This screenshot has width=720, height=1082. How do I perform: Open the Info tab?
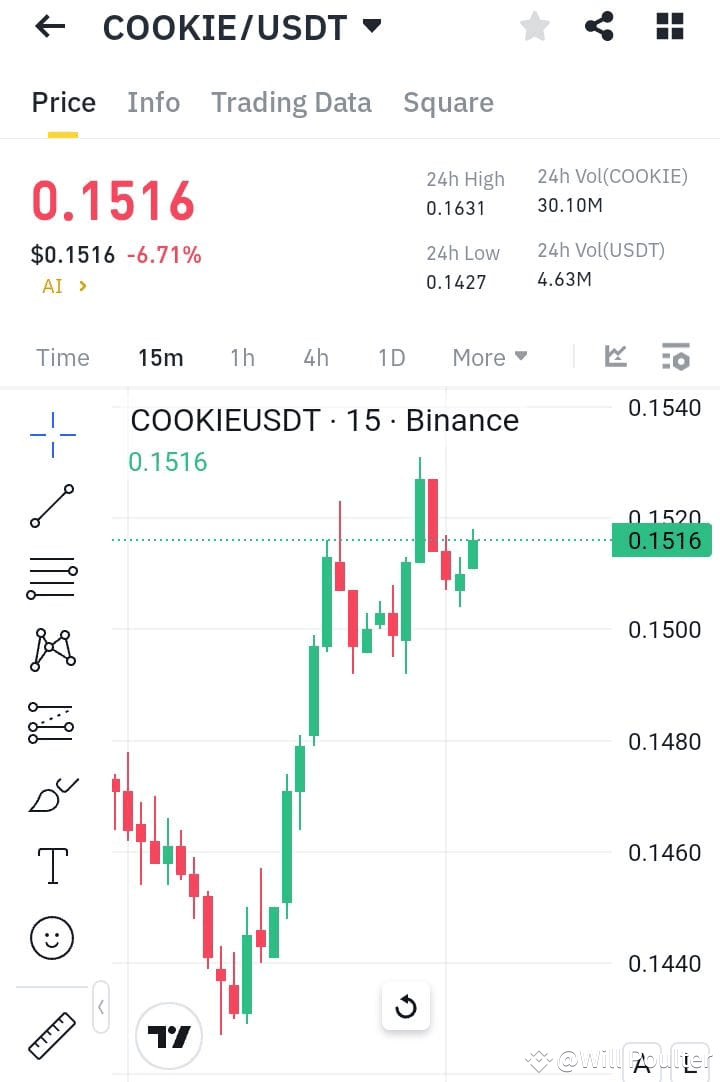click(153, 102)
